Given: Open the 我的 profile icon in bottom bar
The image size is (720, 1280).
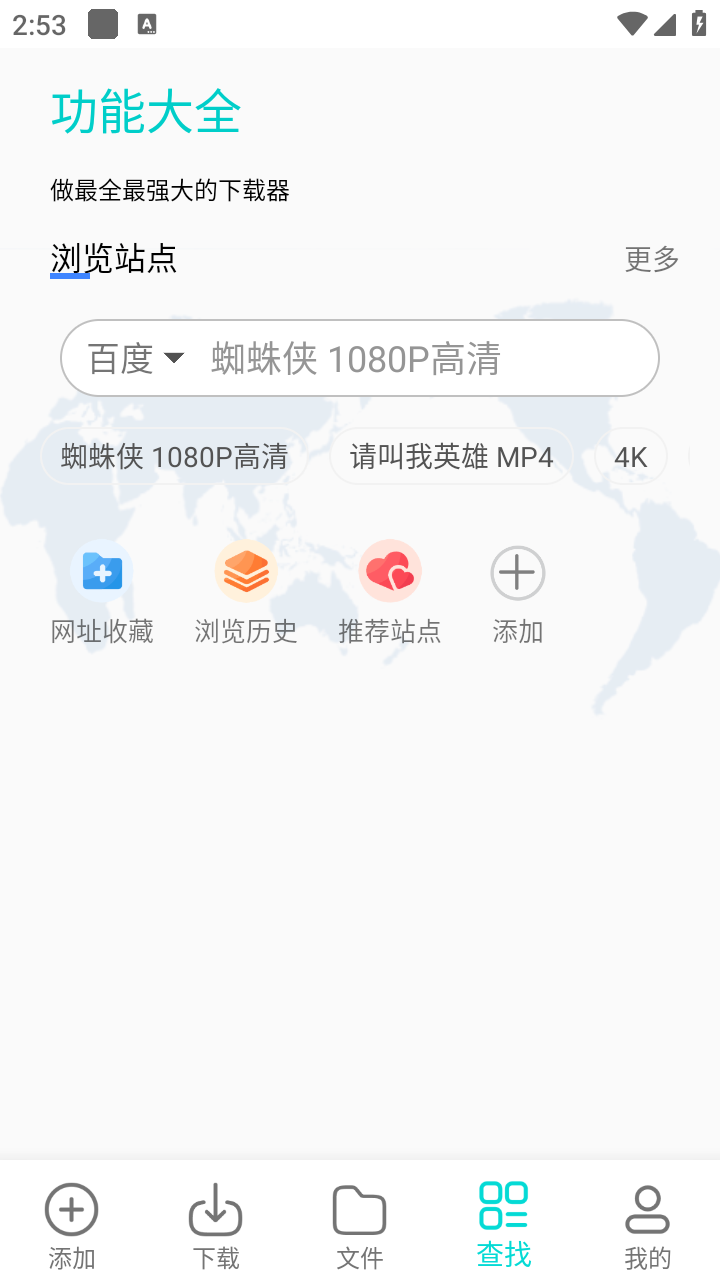Looking at the screenshot, I should click(647, 1209).
